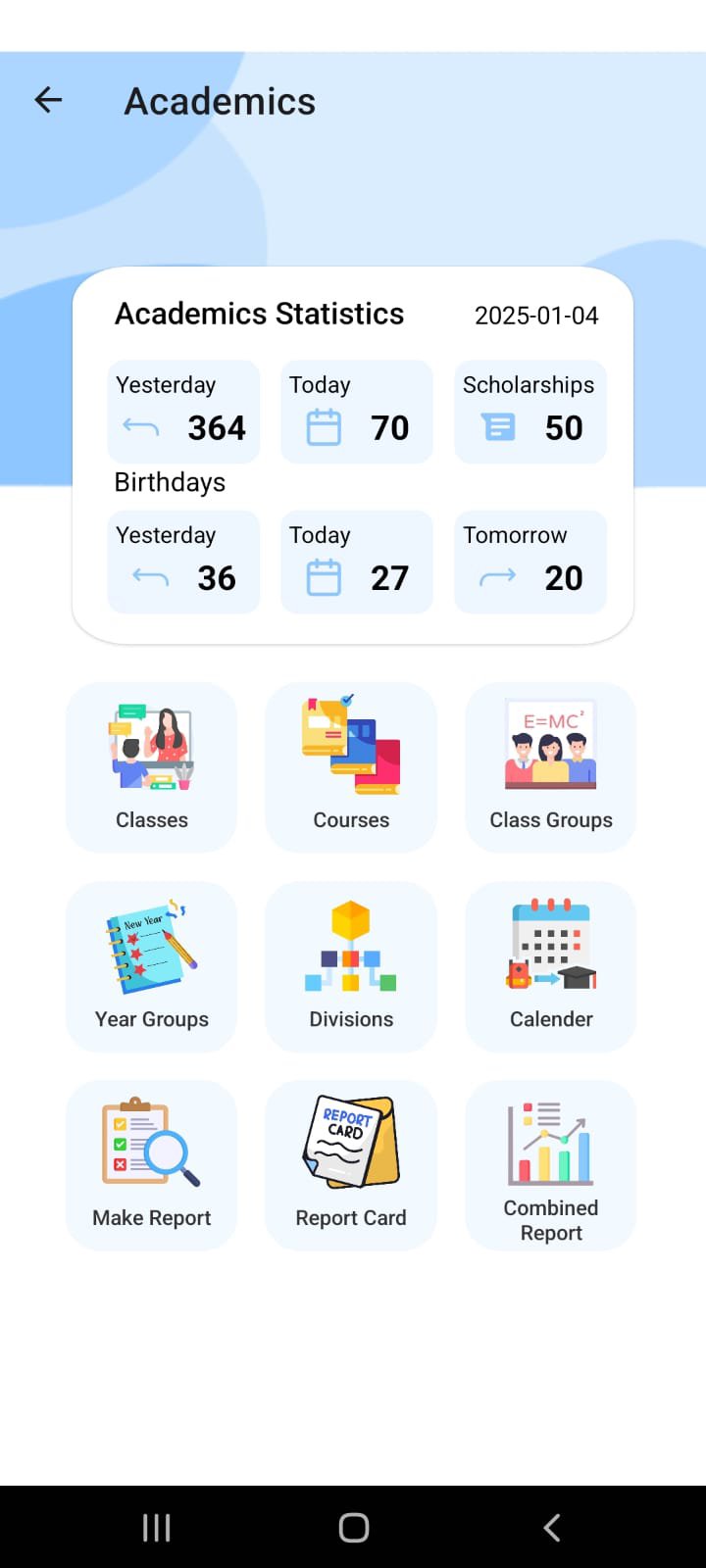Open the Today birthdays card showing 27
The image size is (706, 1568).
[356, 562]
